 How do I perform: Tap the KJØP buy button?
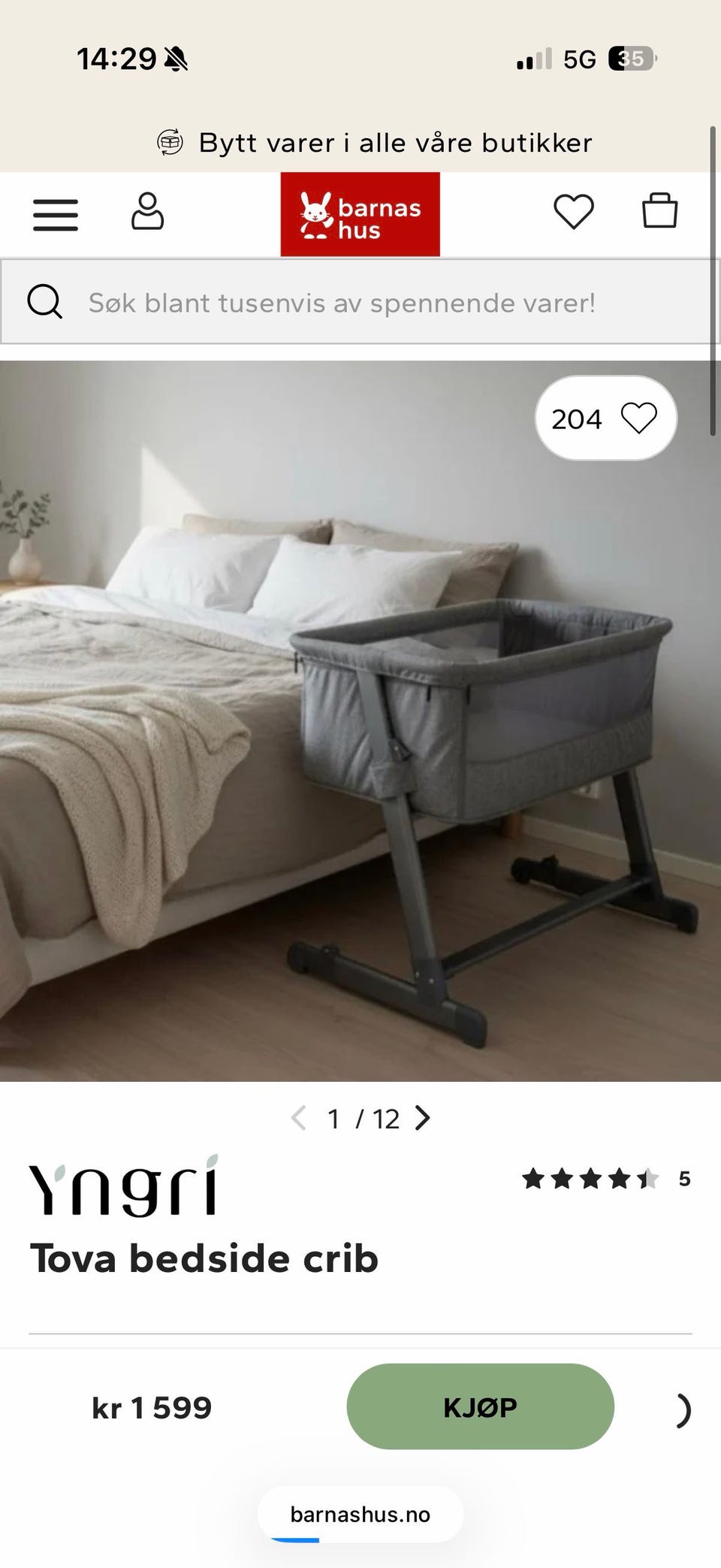point(481,1406)
